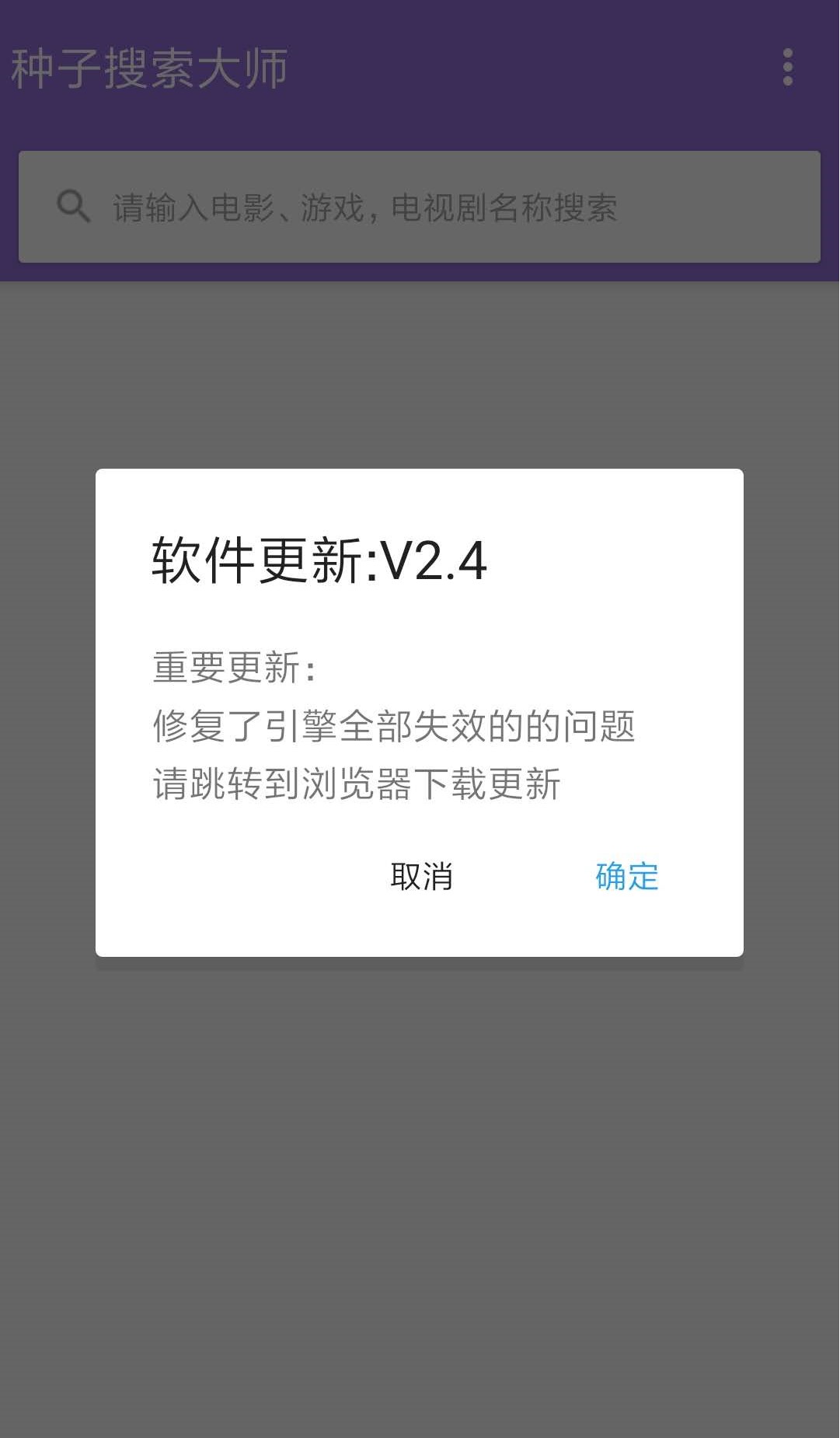
Task: Select the update notes text 重要更新
Action: [233, 667]
